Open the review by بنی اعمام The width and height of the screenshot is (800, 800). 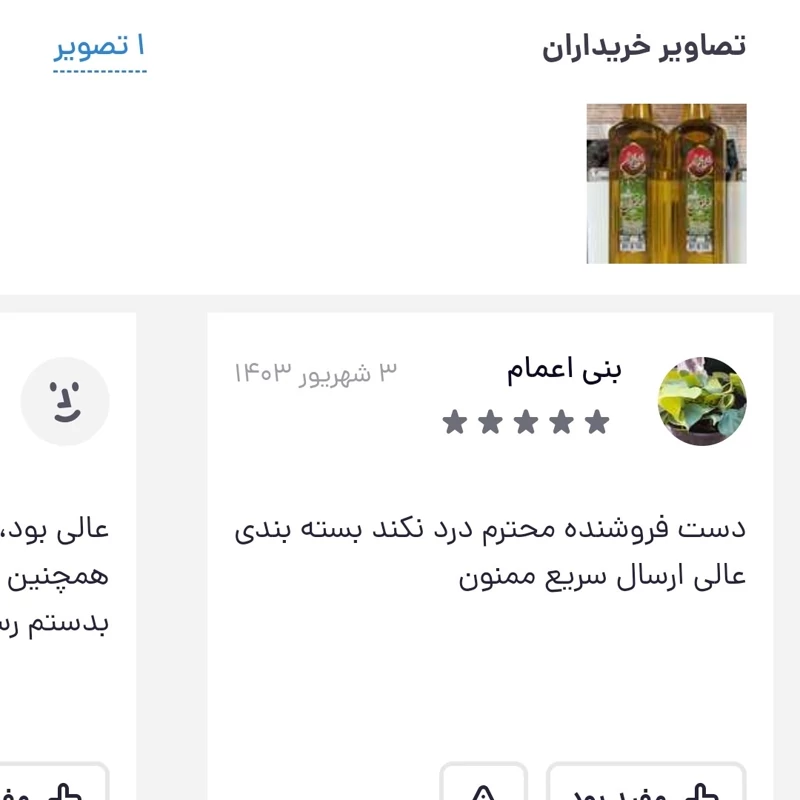coord(490,552)
